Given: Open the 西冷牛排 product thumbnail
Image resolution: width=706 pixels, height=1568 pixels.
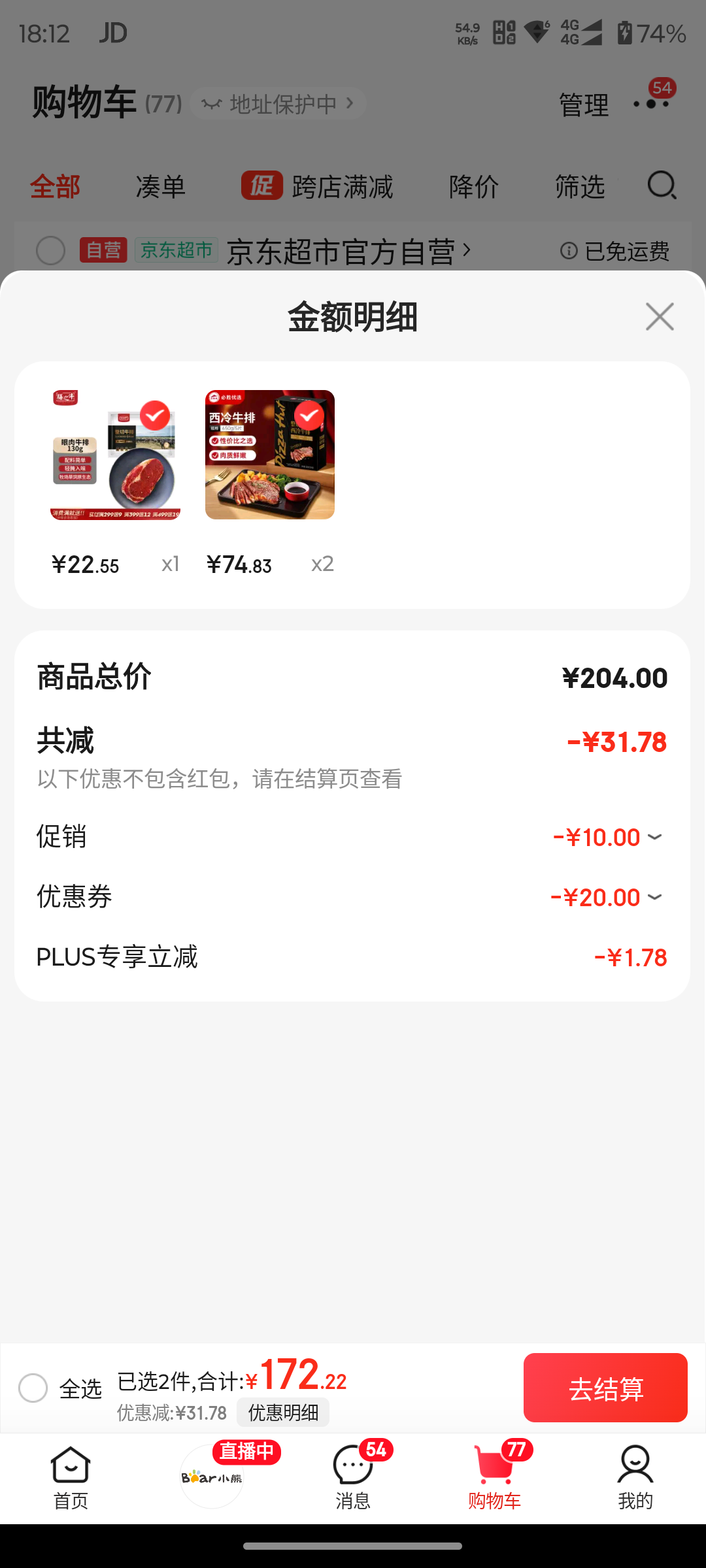Looking at the screenshot, I should click(269, 455).
